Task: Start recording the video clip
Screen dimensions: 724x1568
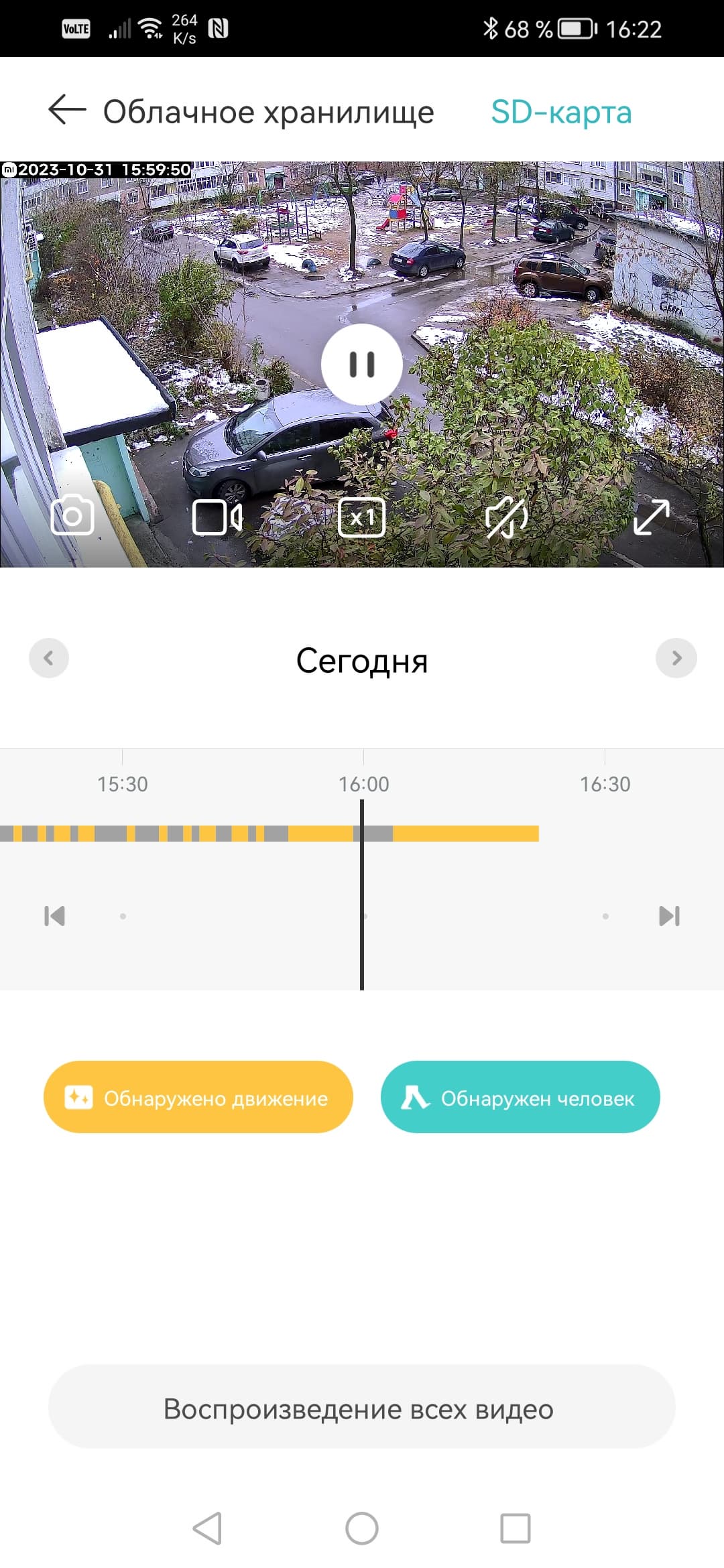Action: 217,517
